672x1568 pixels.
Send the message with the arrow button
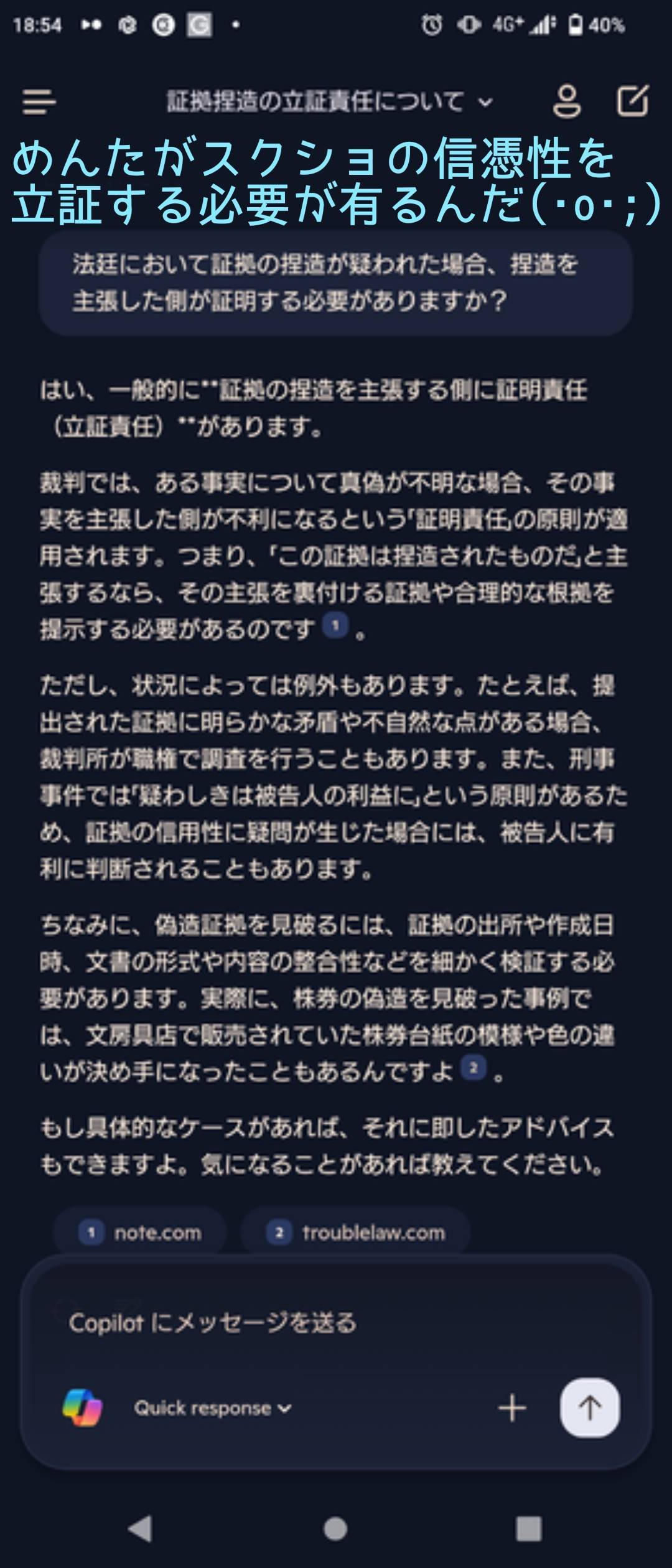pyautogui.click(x=589, y=1408)
